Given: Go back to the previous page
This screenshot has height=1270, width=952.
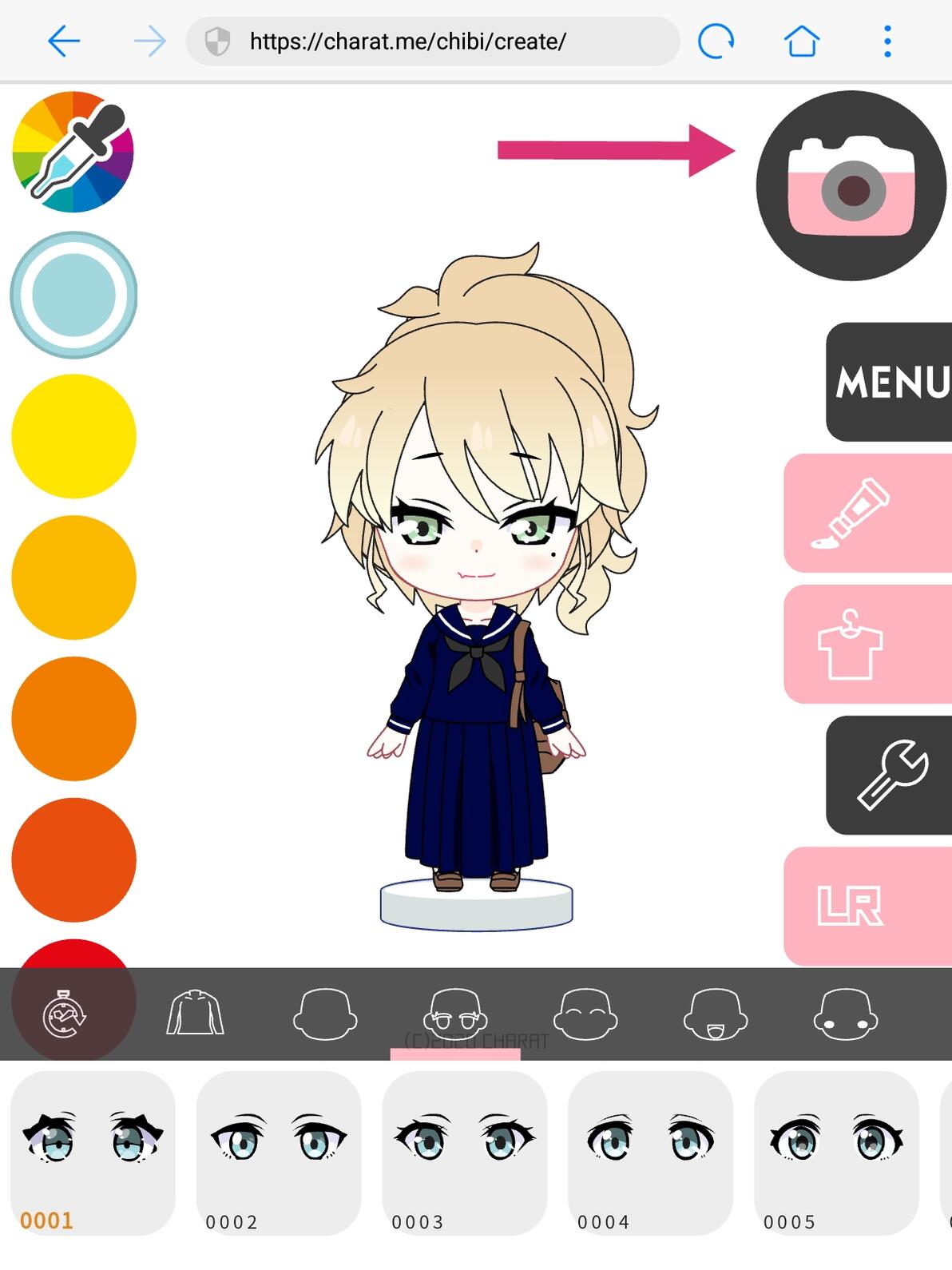Looking at the screenshot, I should (64, 42).
